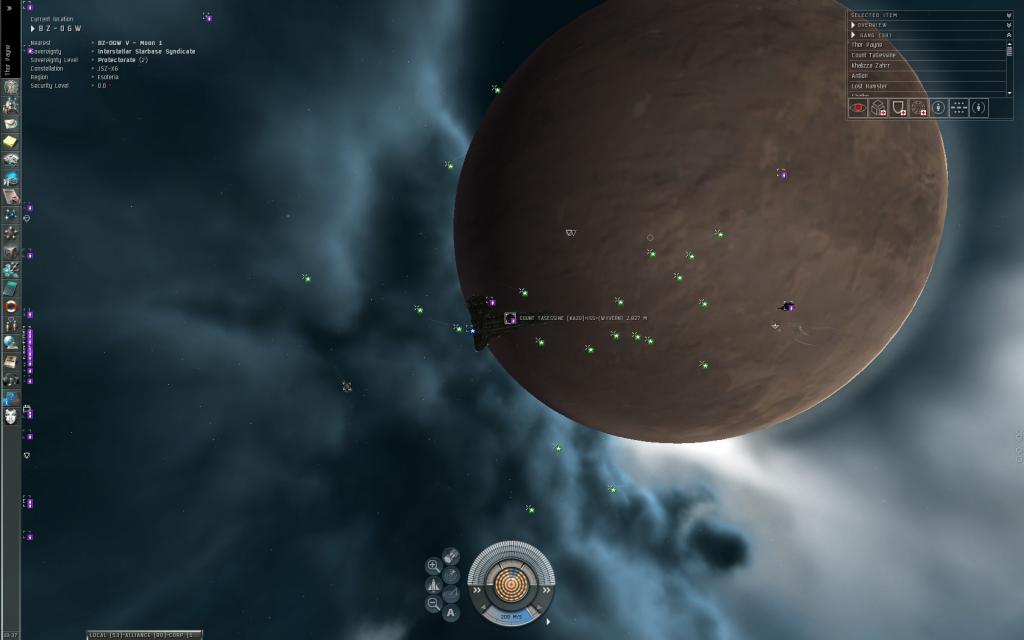The width and height of the screenshot is (1024, 640).
Task: Tap the red eye broadcast icon
Action: 858,107
